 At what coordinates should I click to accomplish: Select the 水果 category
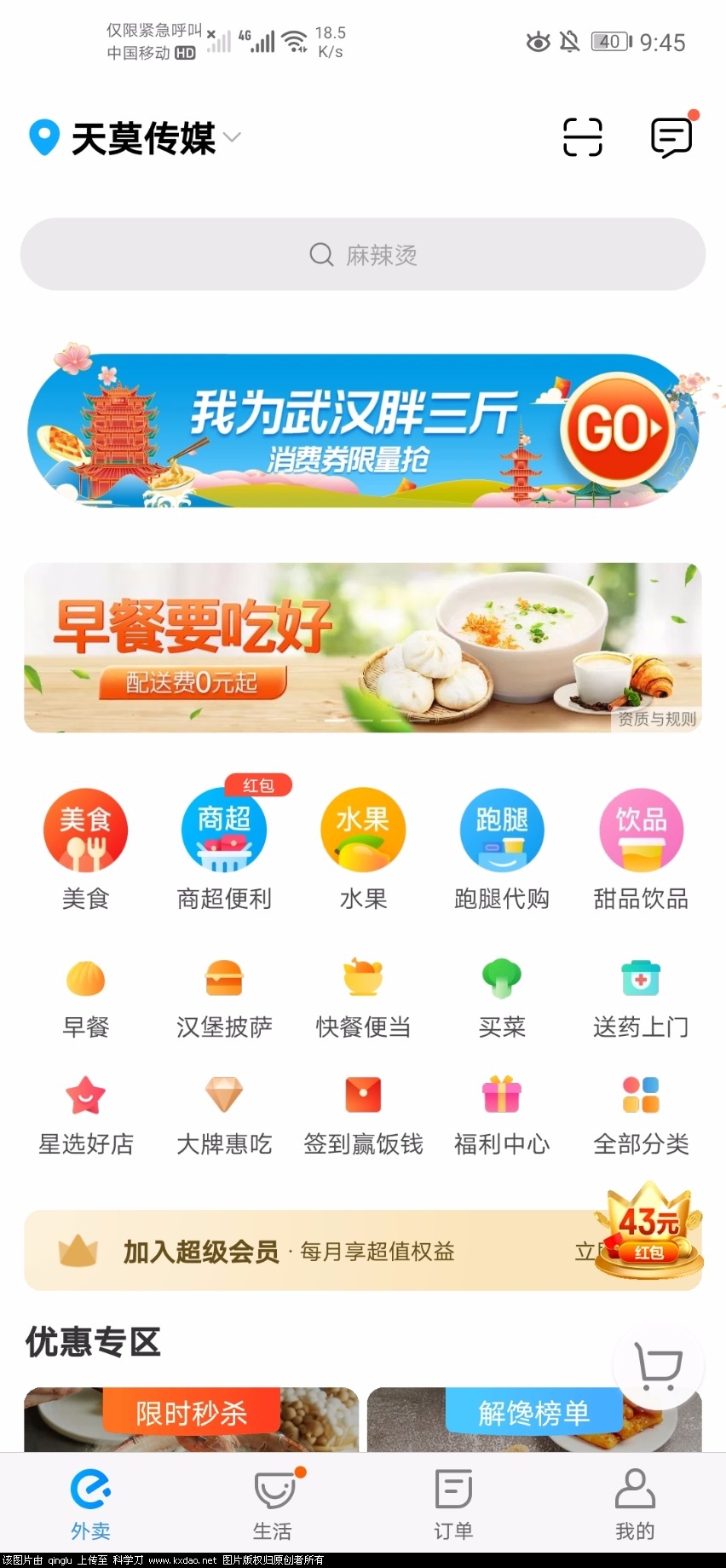pos(363,849)
